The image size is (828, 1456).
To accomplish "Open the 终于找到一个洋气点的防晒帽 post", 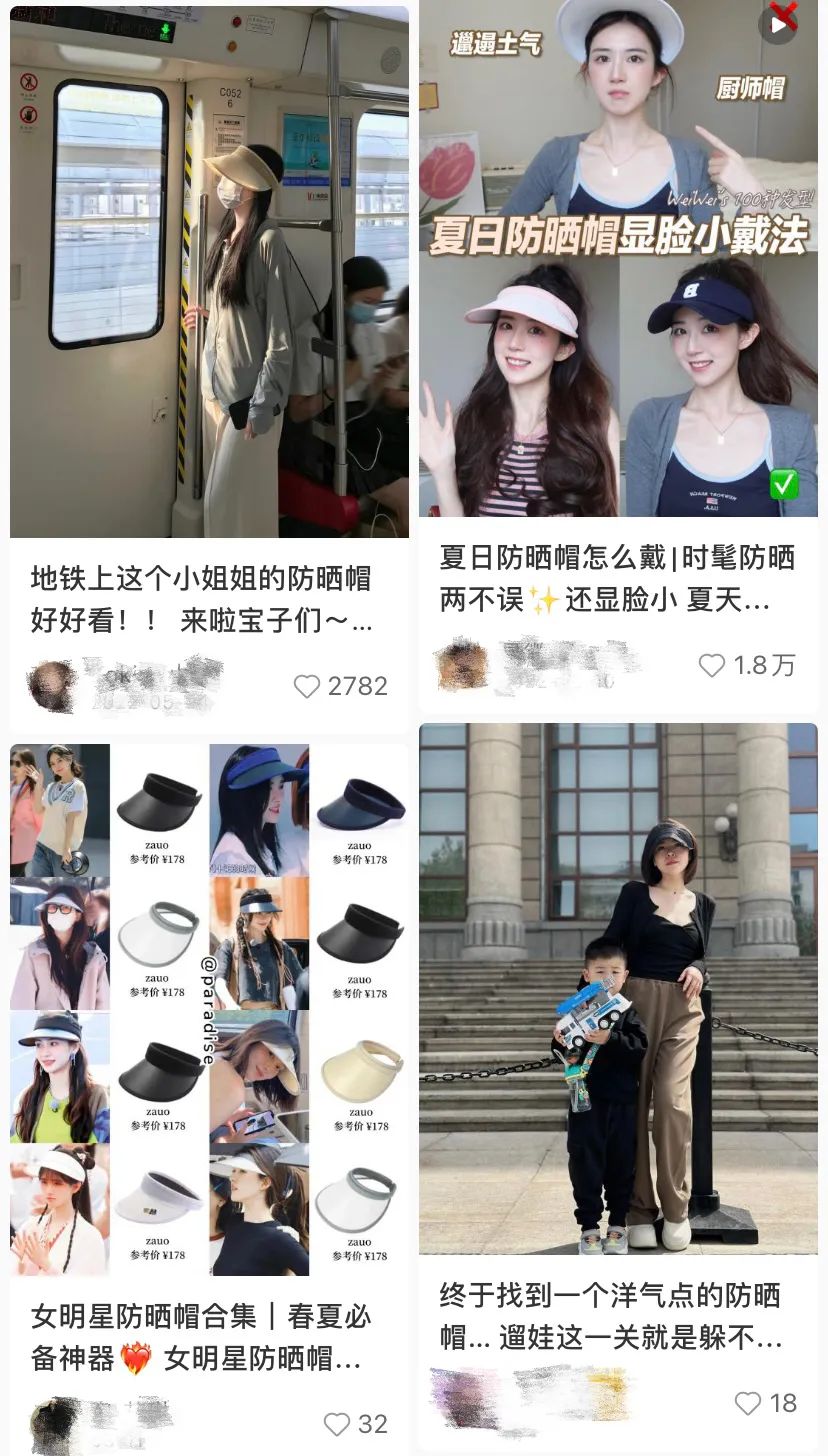I will tap(618, 988).
